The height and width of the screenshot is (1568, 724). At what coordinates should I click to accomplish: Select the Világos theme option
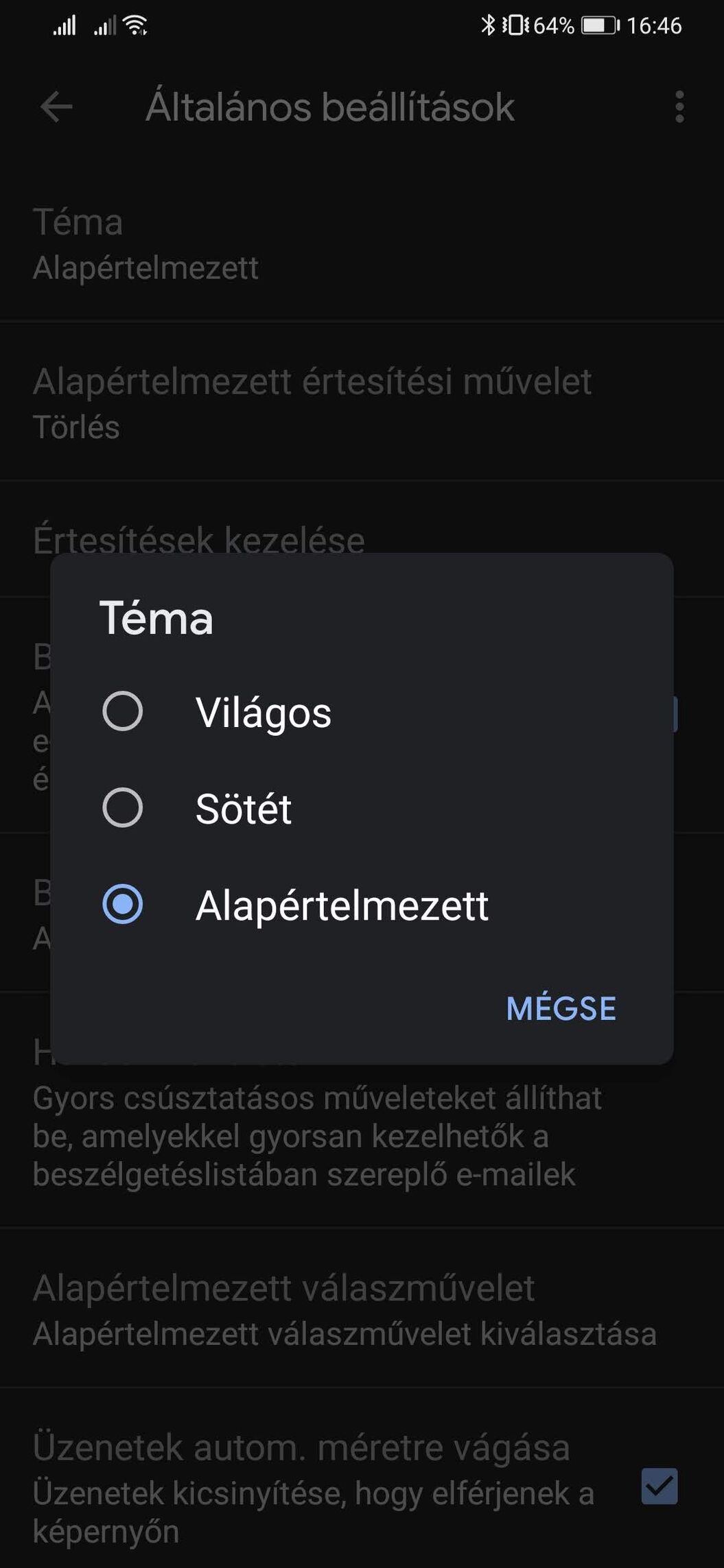[x=361, y=711]
